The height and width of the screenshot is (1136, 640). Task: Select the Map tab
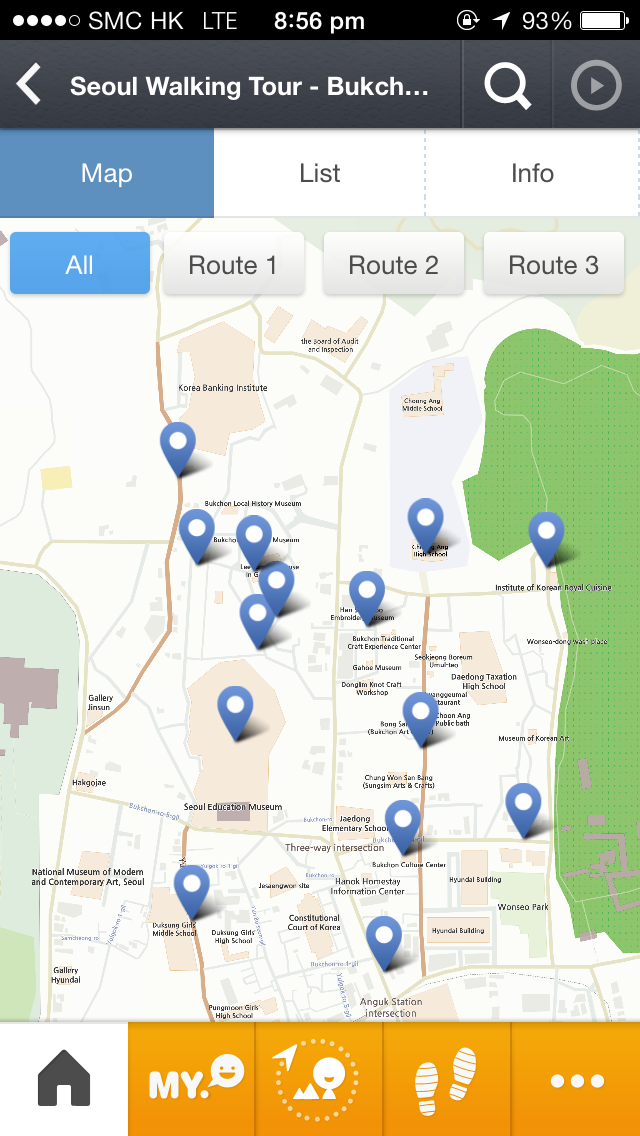[107, 173]
